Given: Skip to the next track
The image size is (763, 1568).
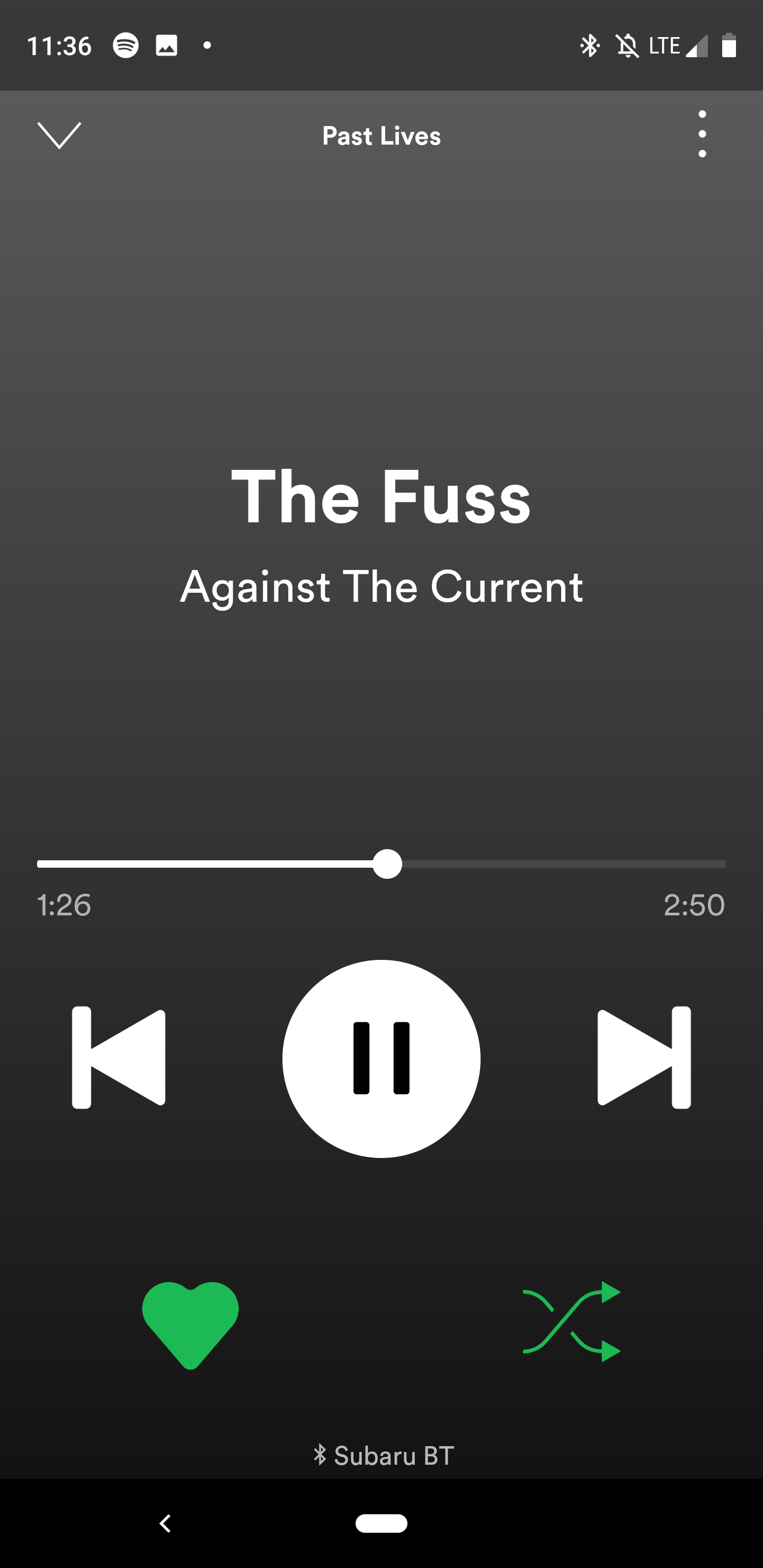Looking at the screenshot, I should 644,1057.
